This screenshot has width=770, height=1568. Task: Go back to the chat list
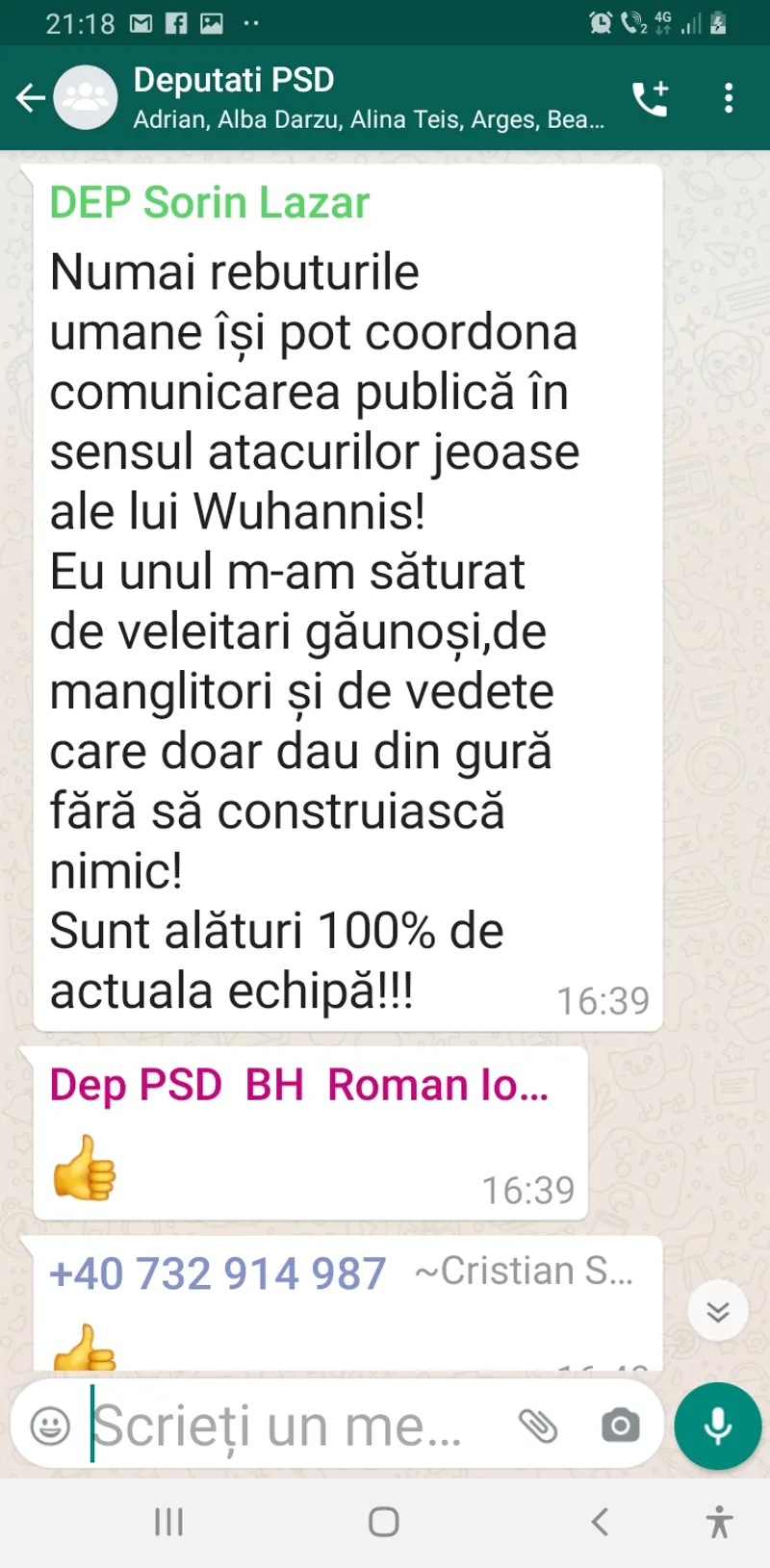[x=31, y=97]
